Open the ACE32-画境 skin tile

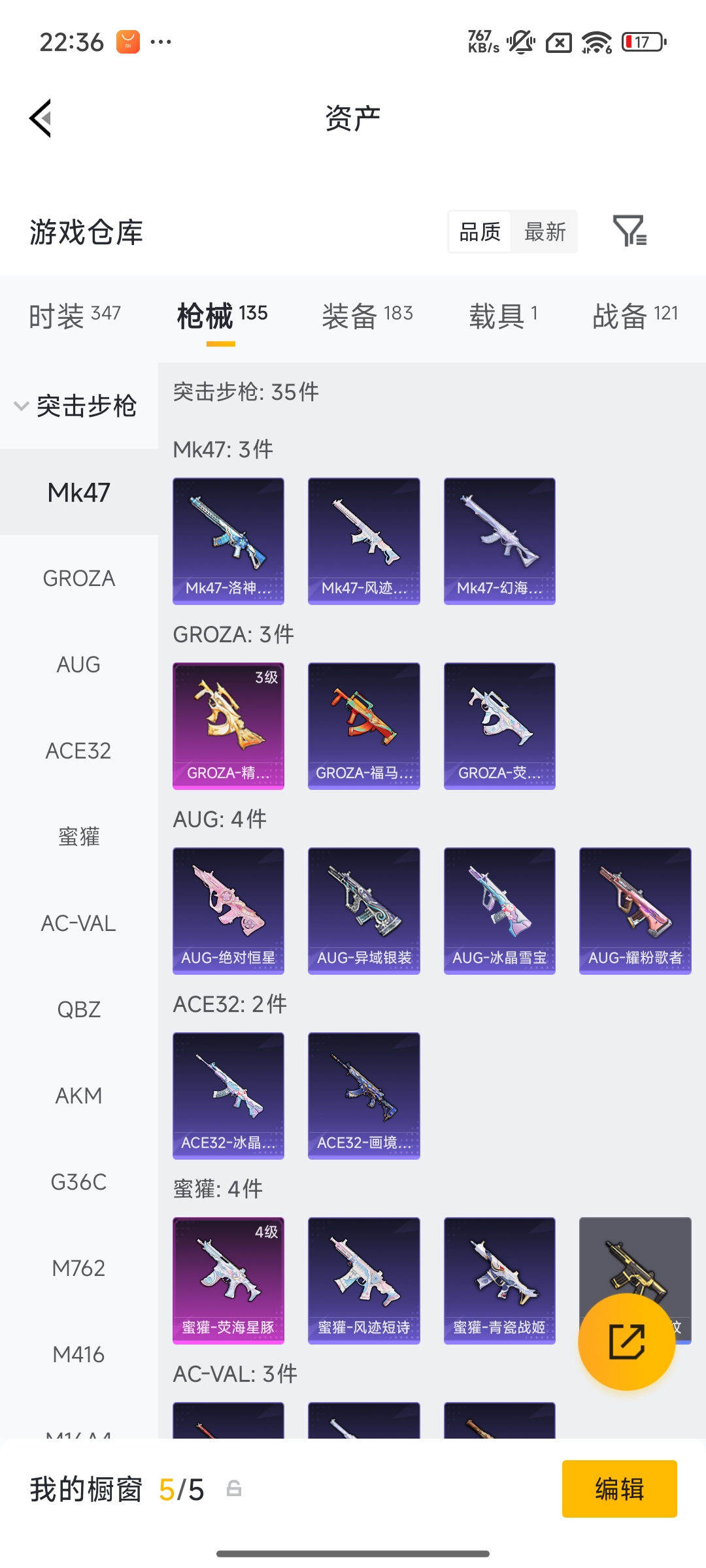[x=363, y=1095]
